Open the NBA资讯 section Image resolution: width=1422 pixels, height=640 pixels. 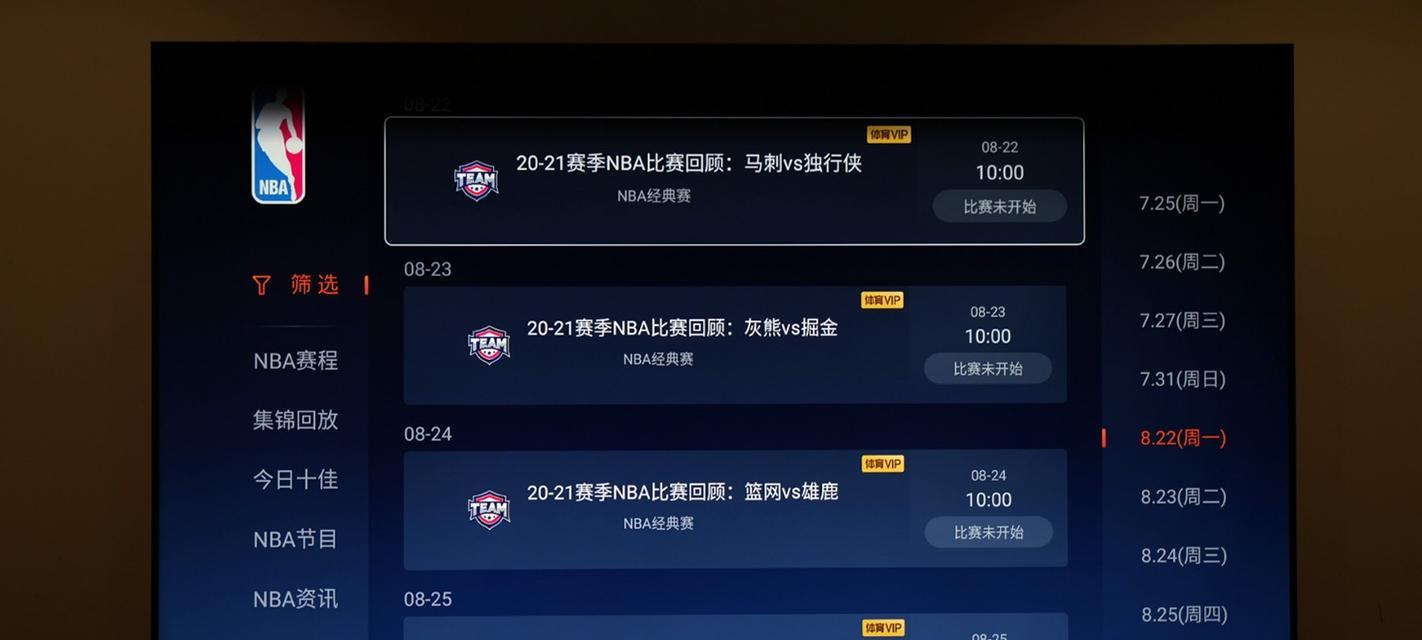click(x=295, y=599)
